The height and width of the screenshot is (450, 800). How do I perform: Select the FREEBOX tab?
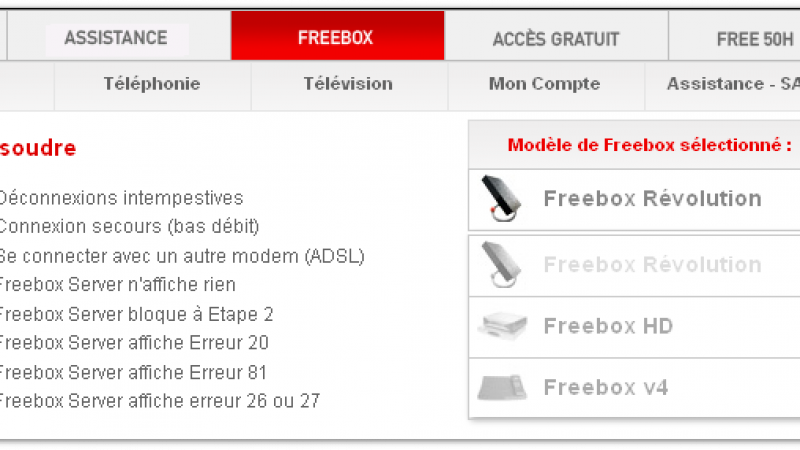click(336, 38)
